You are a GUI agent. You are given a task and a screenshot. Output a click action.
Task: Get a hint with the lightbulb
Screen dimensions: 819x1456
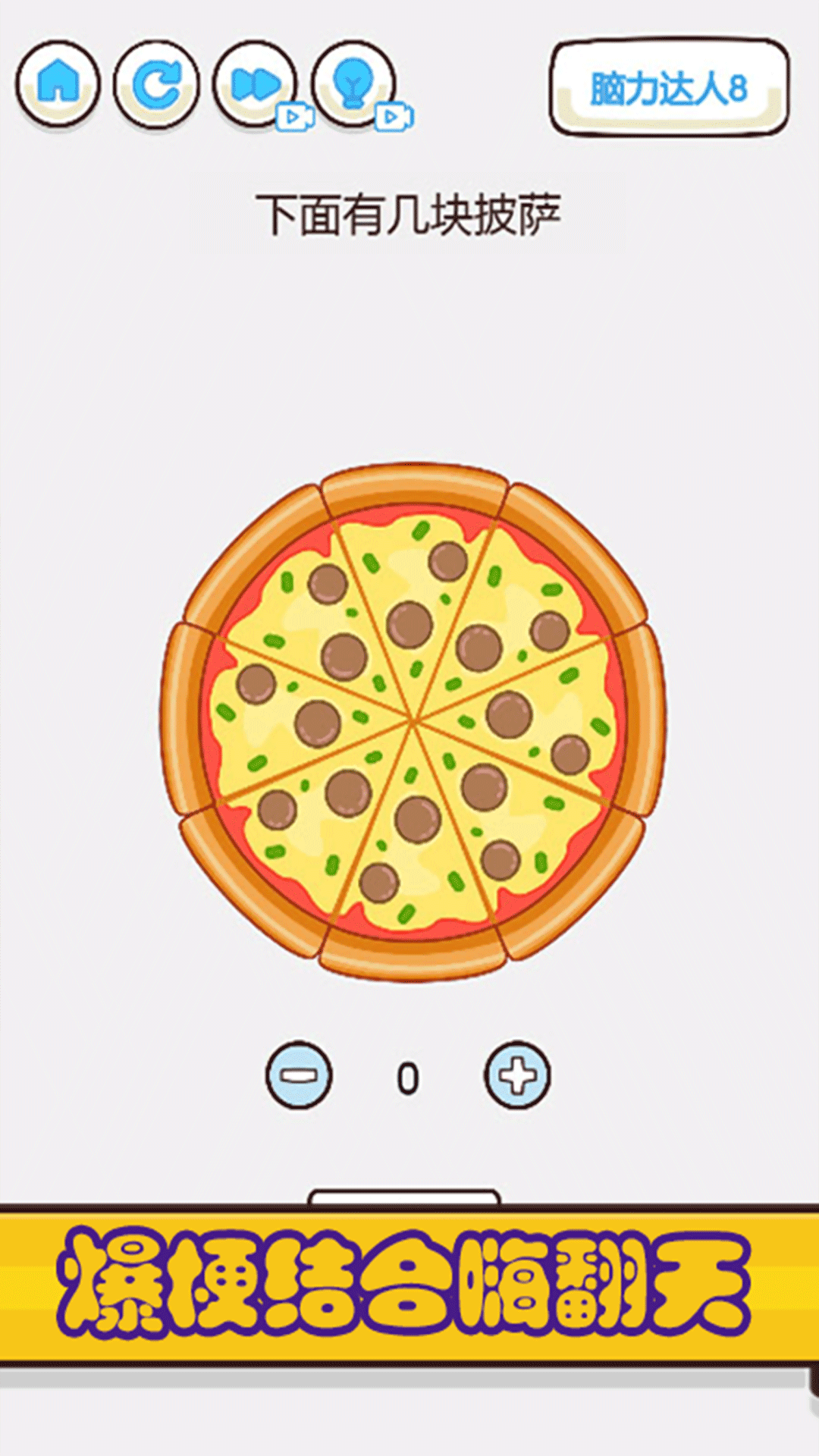pyautogui.click(x=353, y=85)
